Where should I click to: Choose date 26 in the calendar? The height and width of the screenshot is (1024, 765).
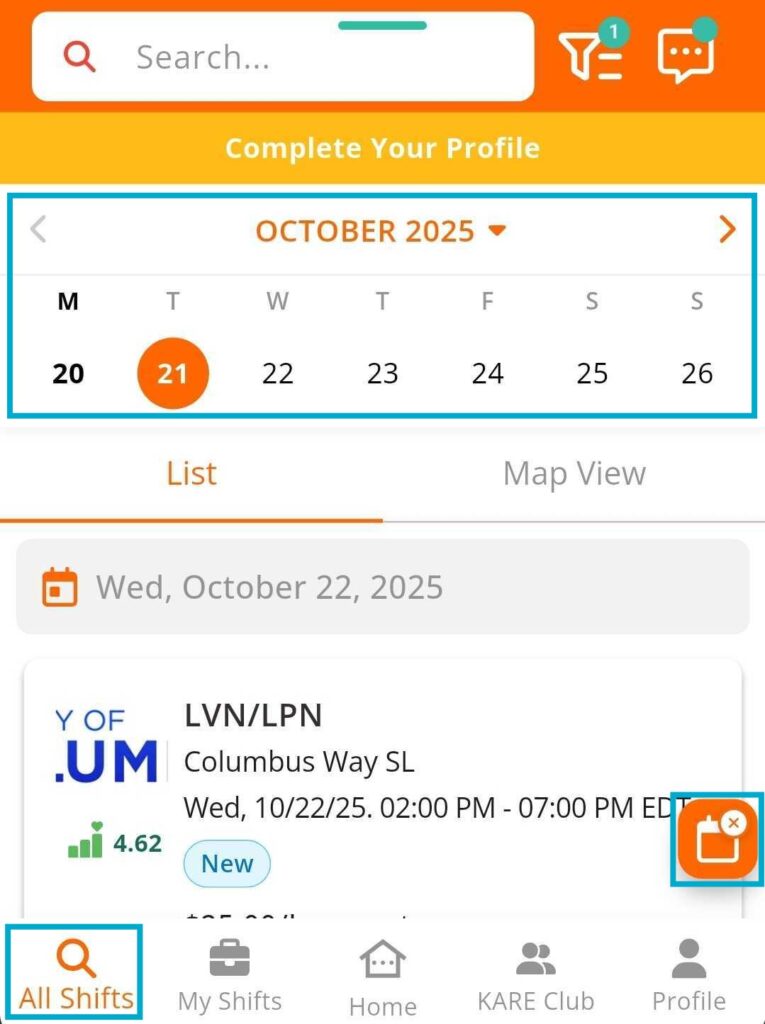tap(697, 373)
